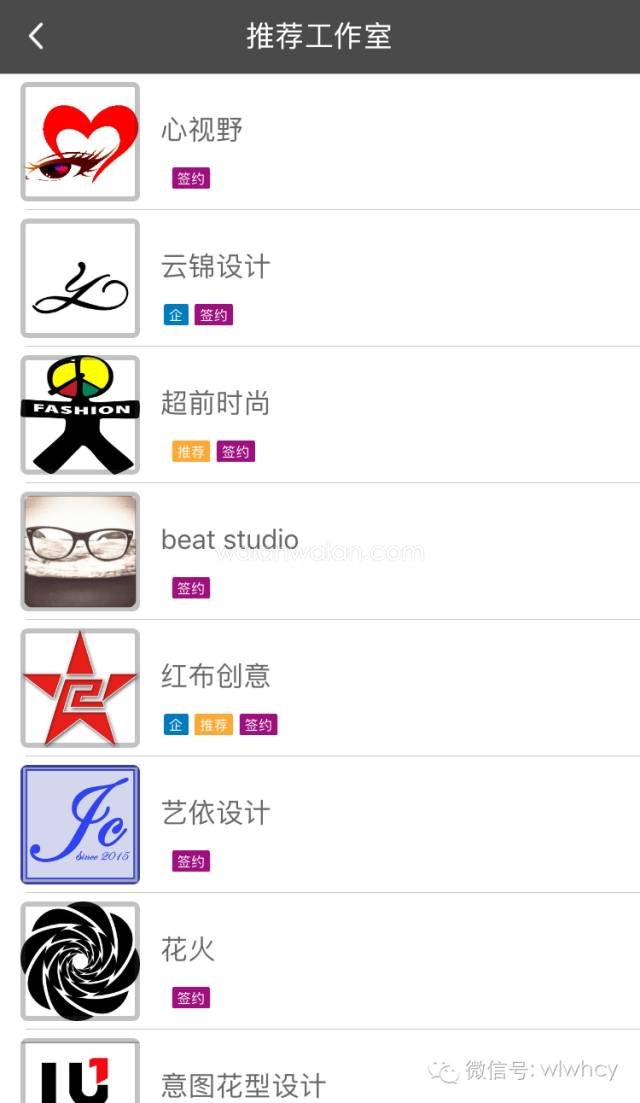Open the 云锦设计 studio
The width and height of the screenshot is (640, 1103).
pyautogui.click(x=215, y=267)
